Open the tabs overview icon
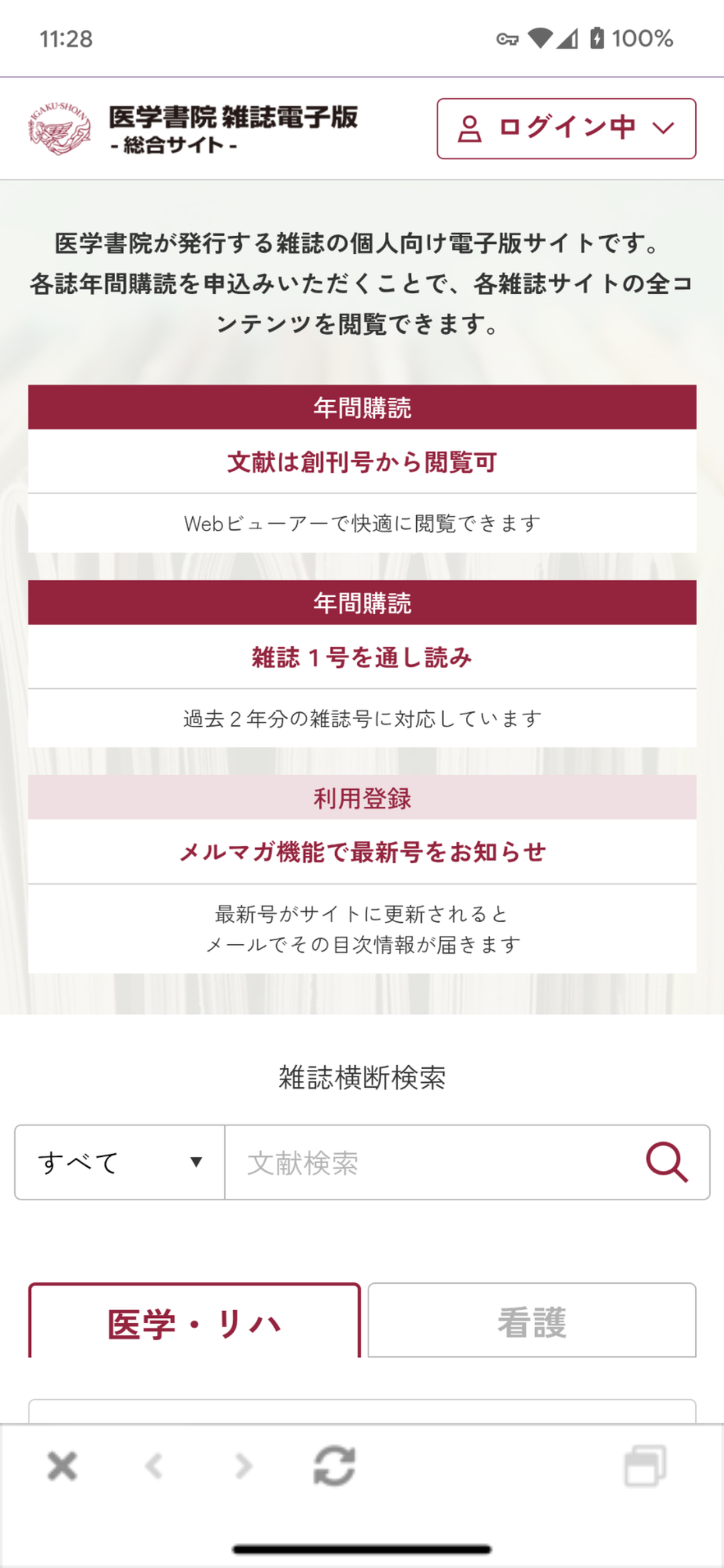 point(645,1466)
